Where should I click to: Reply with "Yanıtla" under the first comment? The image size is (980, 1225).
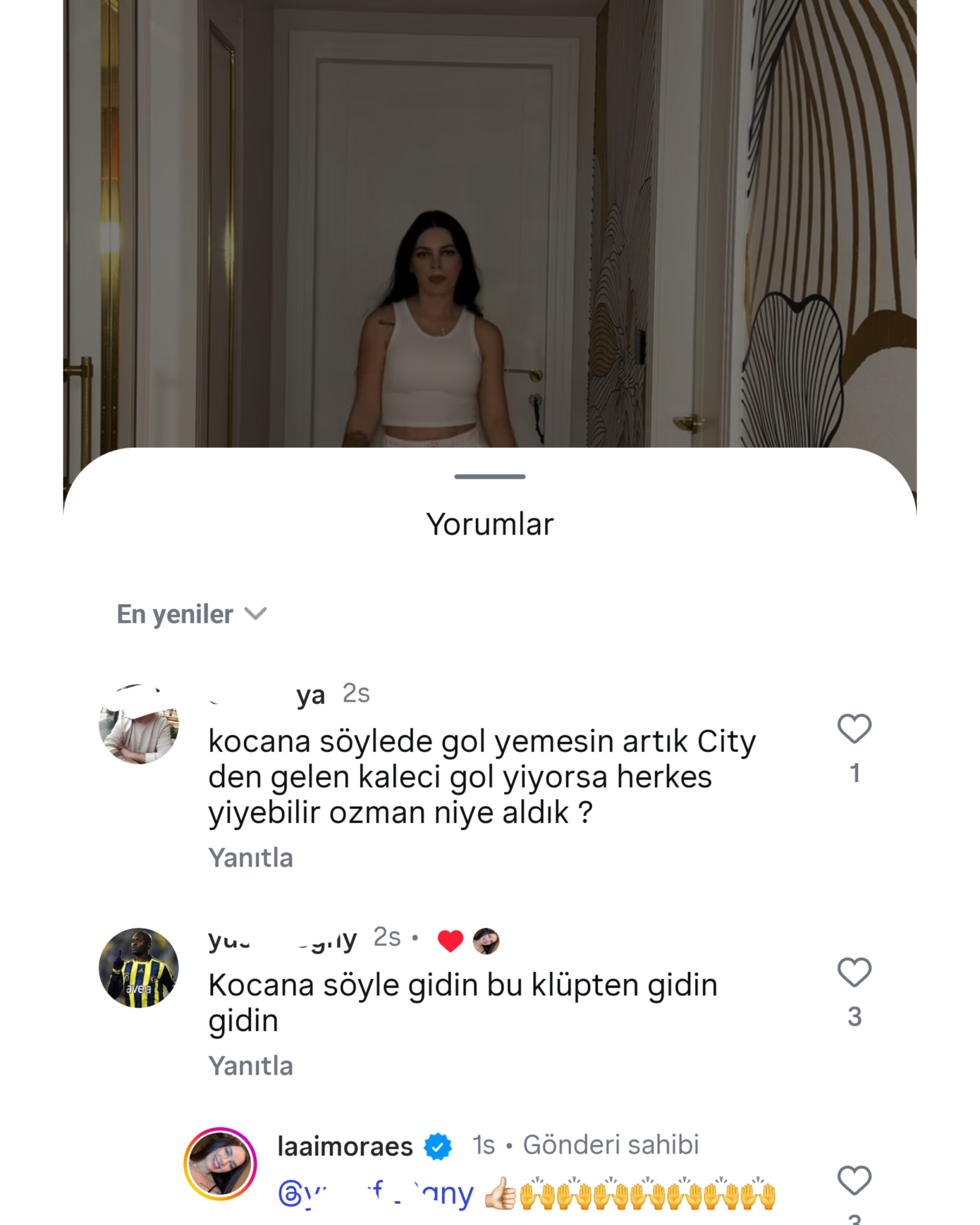tap(252, 858)
